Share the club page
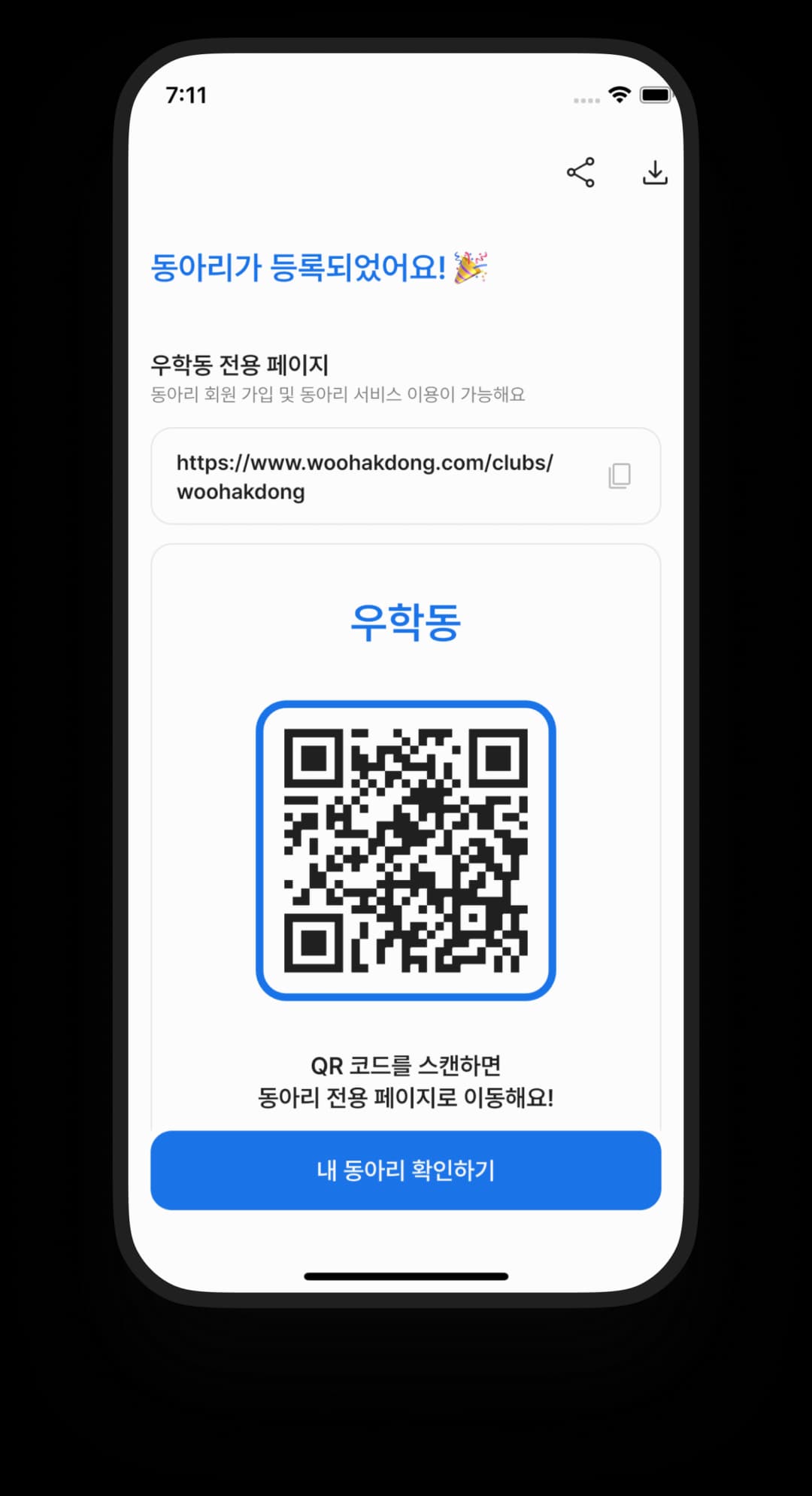The height and width of the screenshot is (1496, 812). [580, 172]
